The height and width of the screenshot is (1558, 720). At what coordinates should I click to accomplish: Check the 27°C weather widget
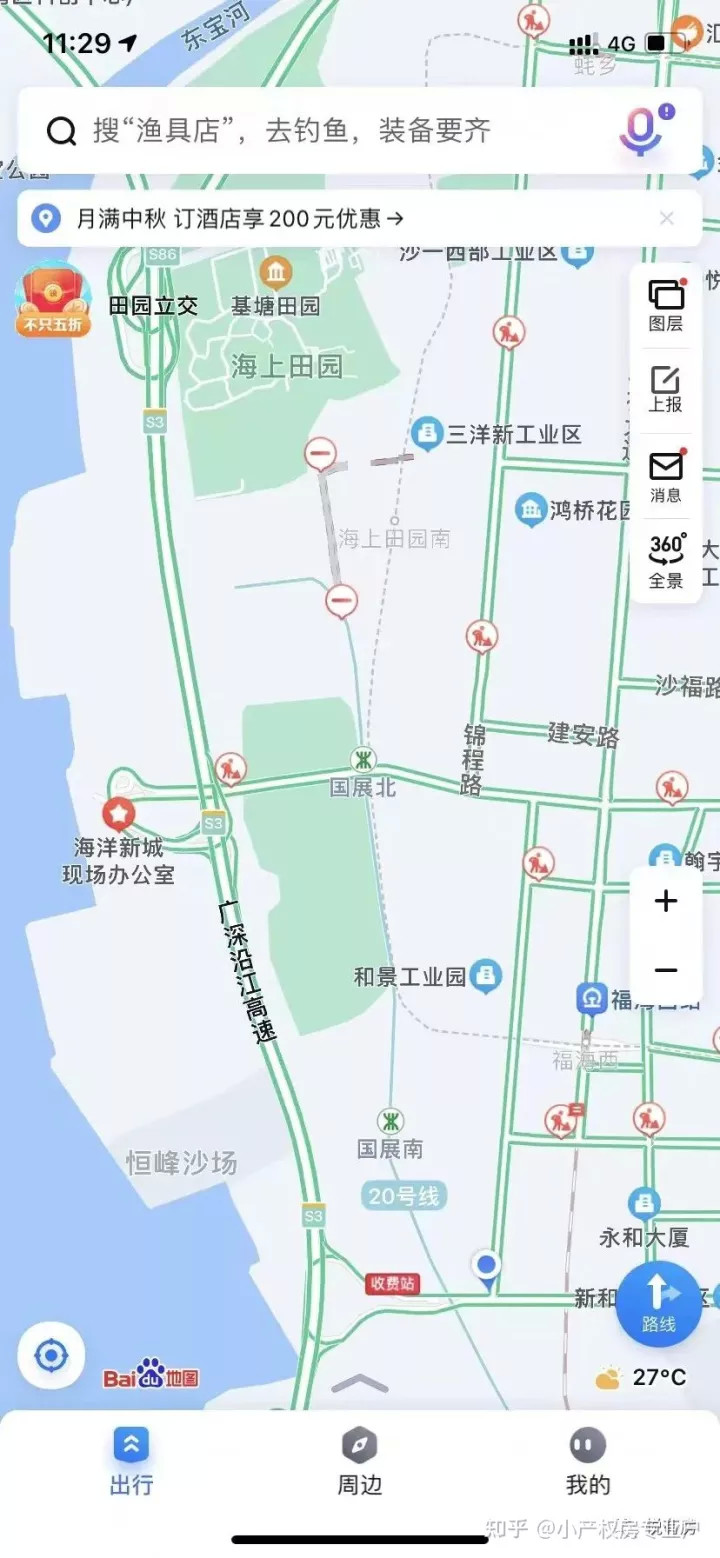641,1377
